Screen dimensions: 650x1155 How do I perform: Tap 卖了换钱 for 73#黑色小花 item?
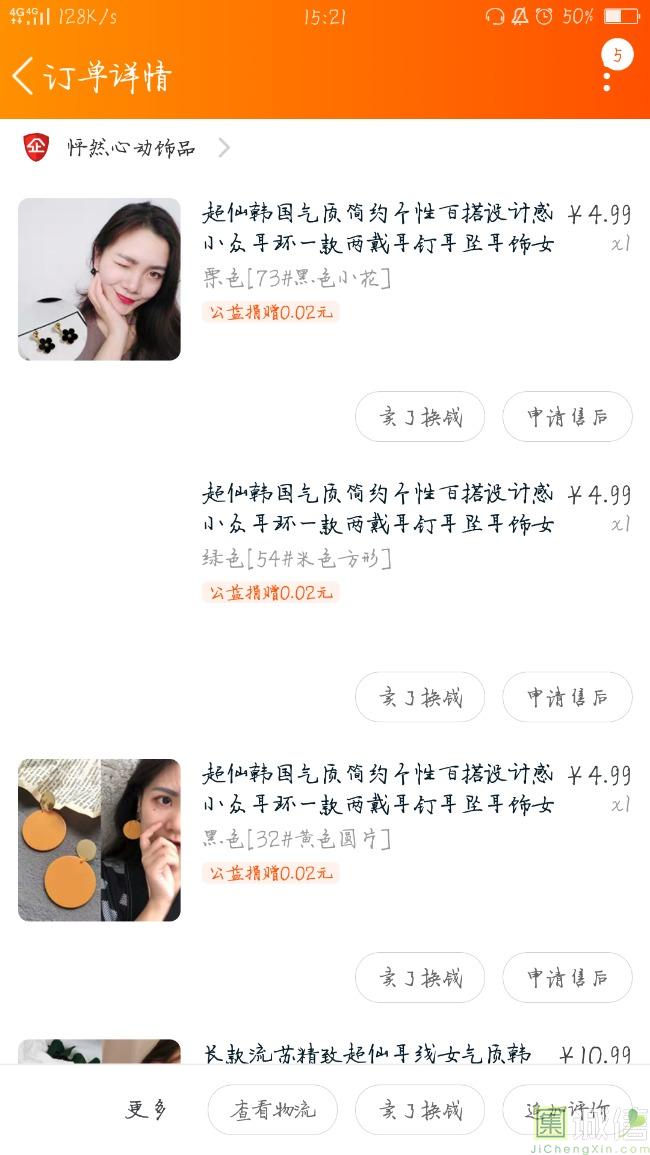pyautogui.click(x=419, y=417)
